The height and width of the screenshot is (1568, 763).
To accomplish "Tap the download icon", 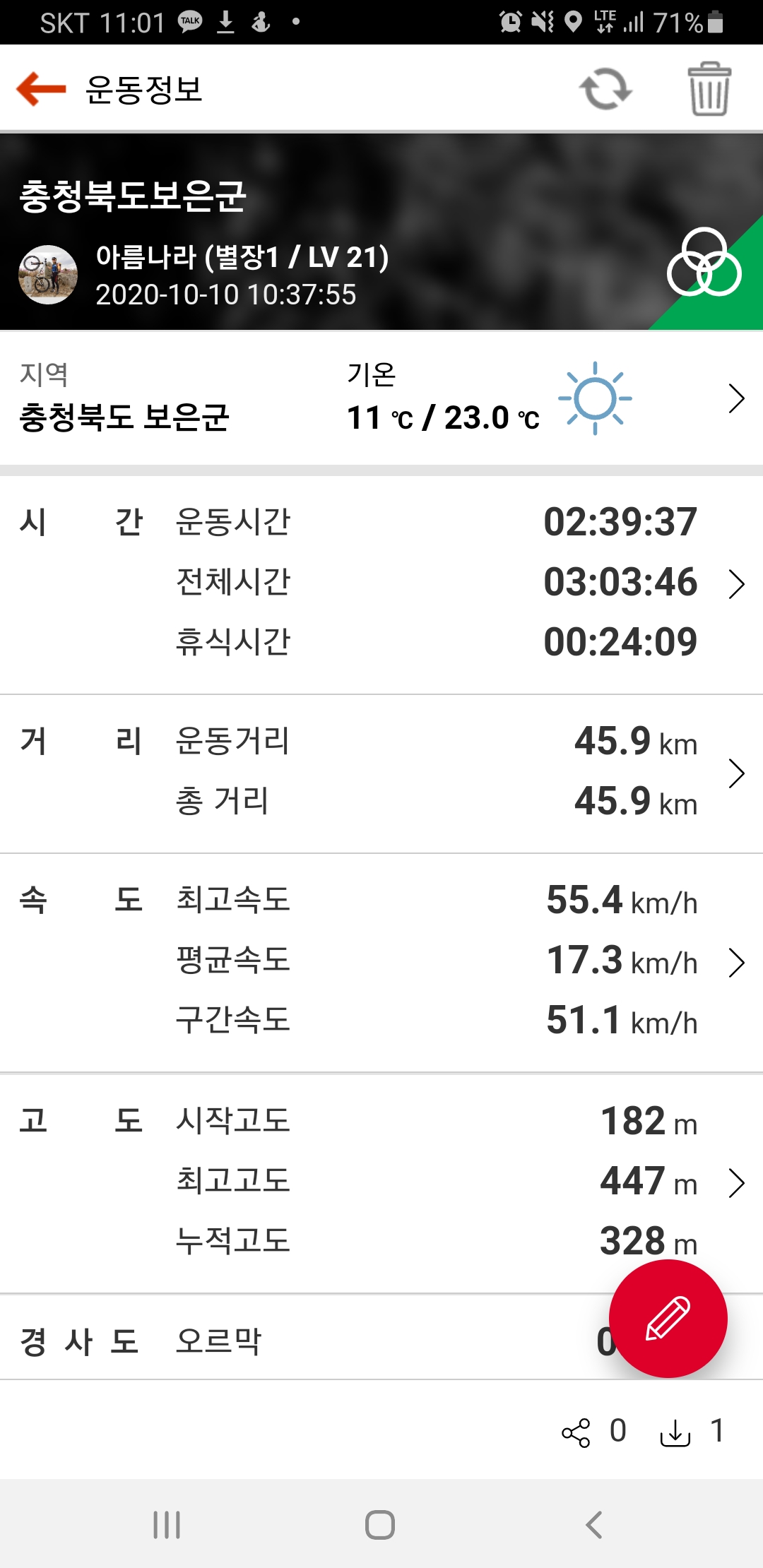I will pyautogui.click(x=675, y=1432).
